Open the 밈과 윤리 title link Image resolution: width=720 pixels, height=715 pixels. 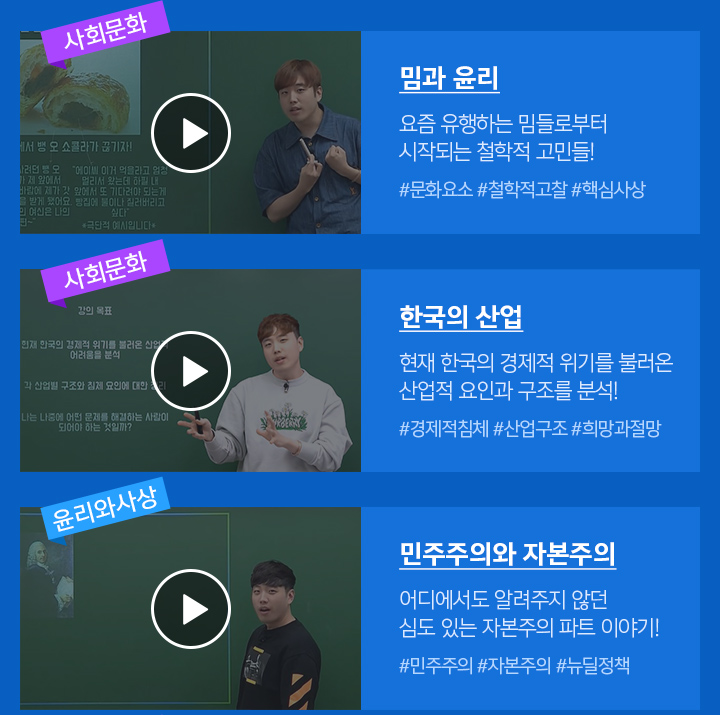449,79
